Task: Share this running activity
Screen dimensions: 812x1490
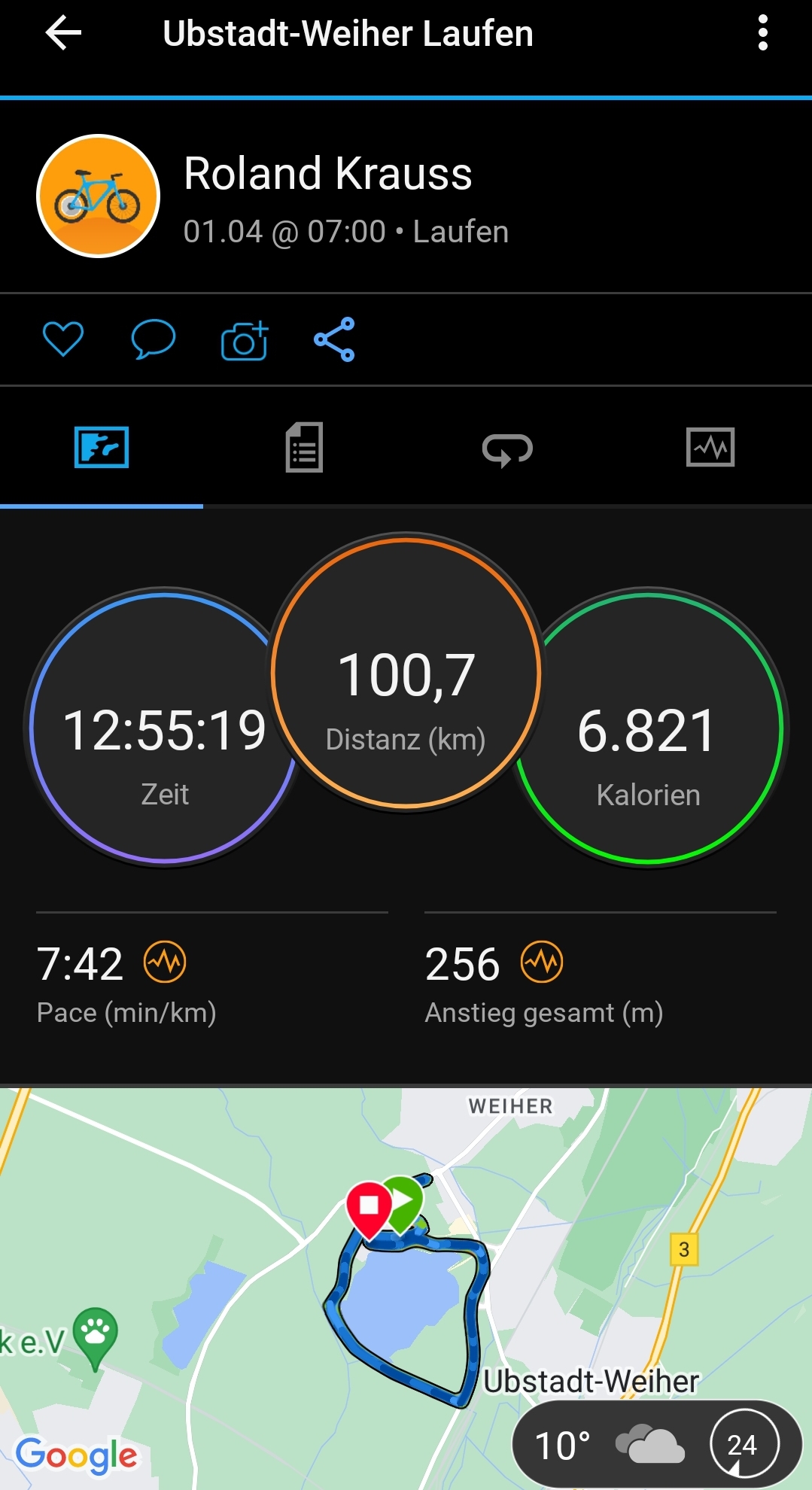Action: (x=334, y=339)
